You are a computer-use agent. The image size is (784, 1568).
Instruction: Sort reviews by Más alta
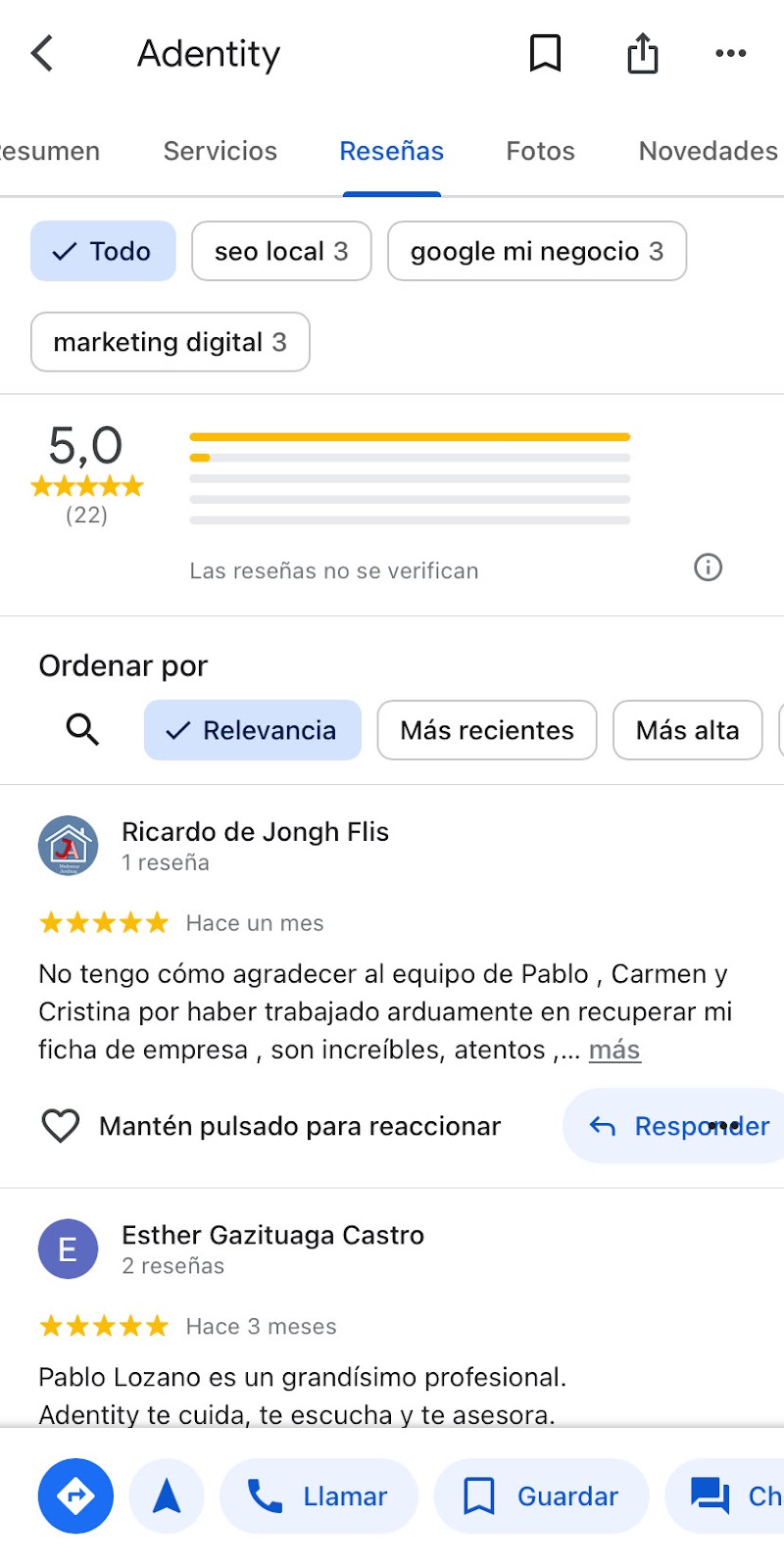pyautogui.click(x=687, y=730)
